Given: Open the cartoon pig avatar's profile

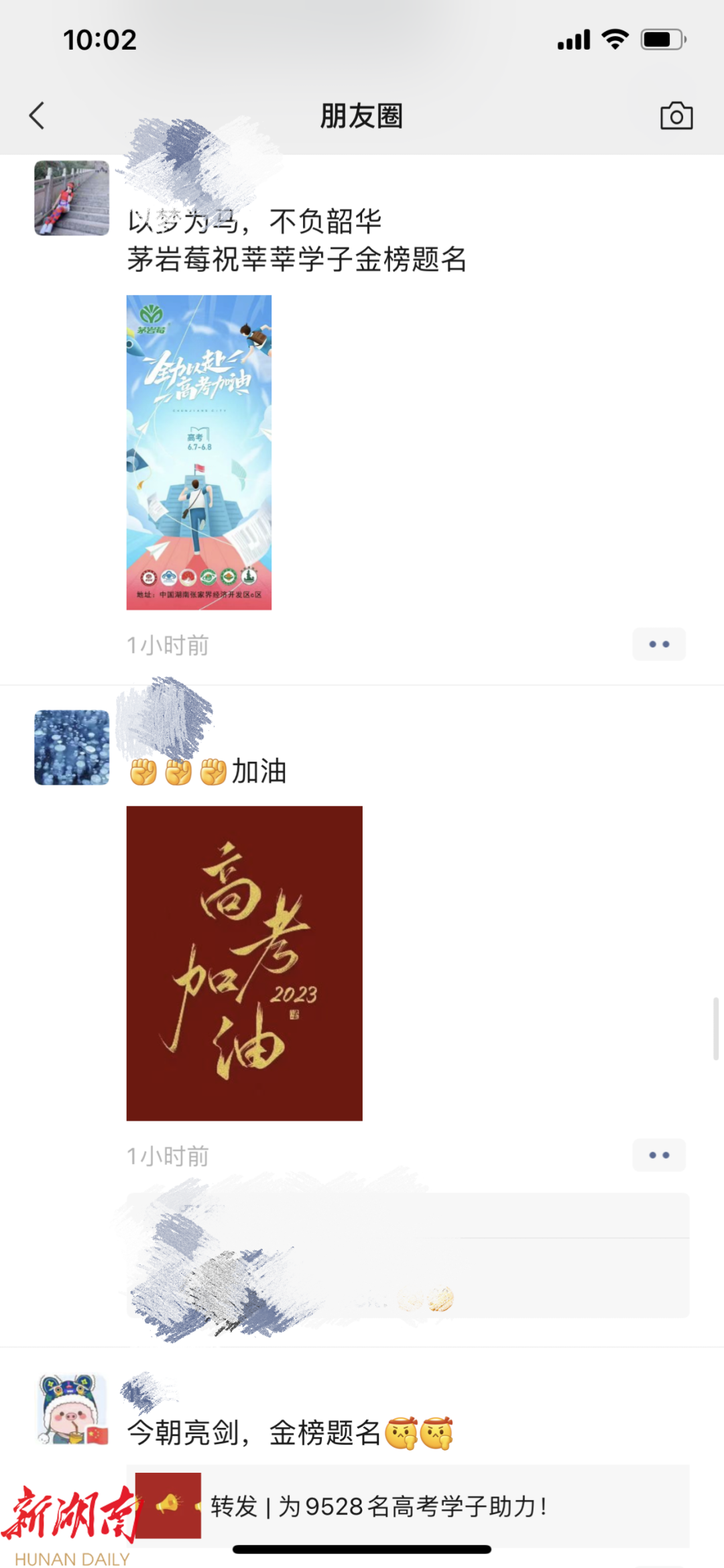Looking at the screenshot, I should (x=72, y=1409).
